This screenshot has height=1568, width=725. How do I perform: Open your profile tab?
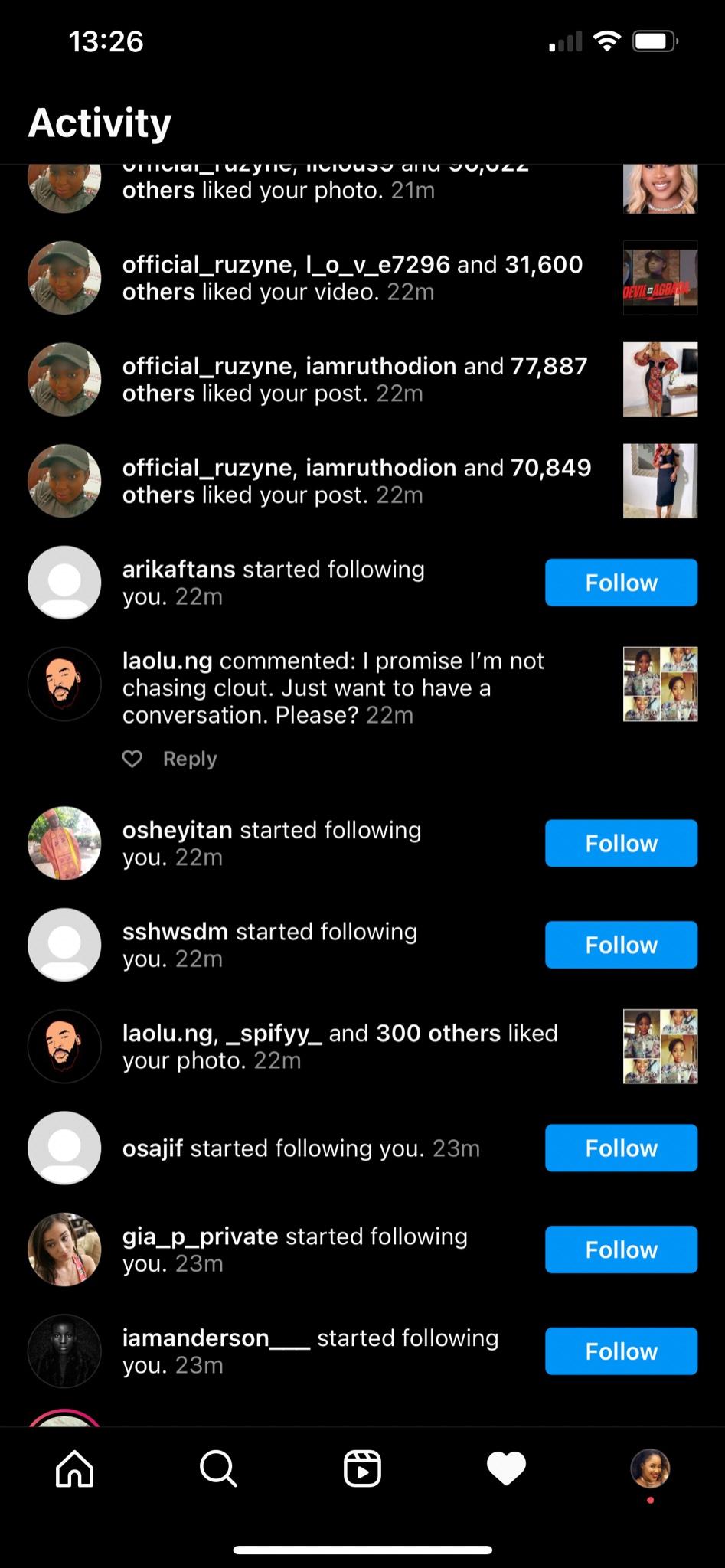(x=650, y=1468)
